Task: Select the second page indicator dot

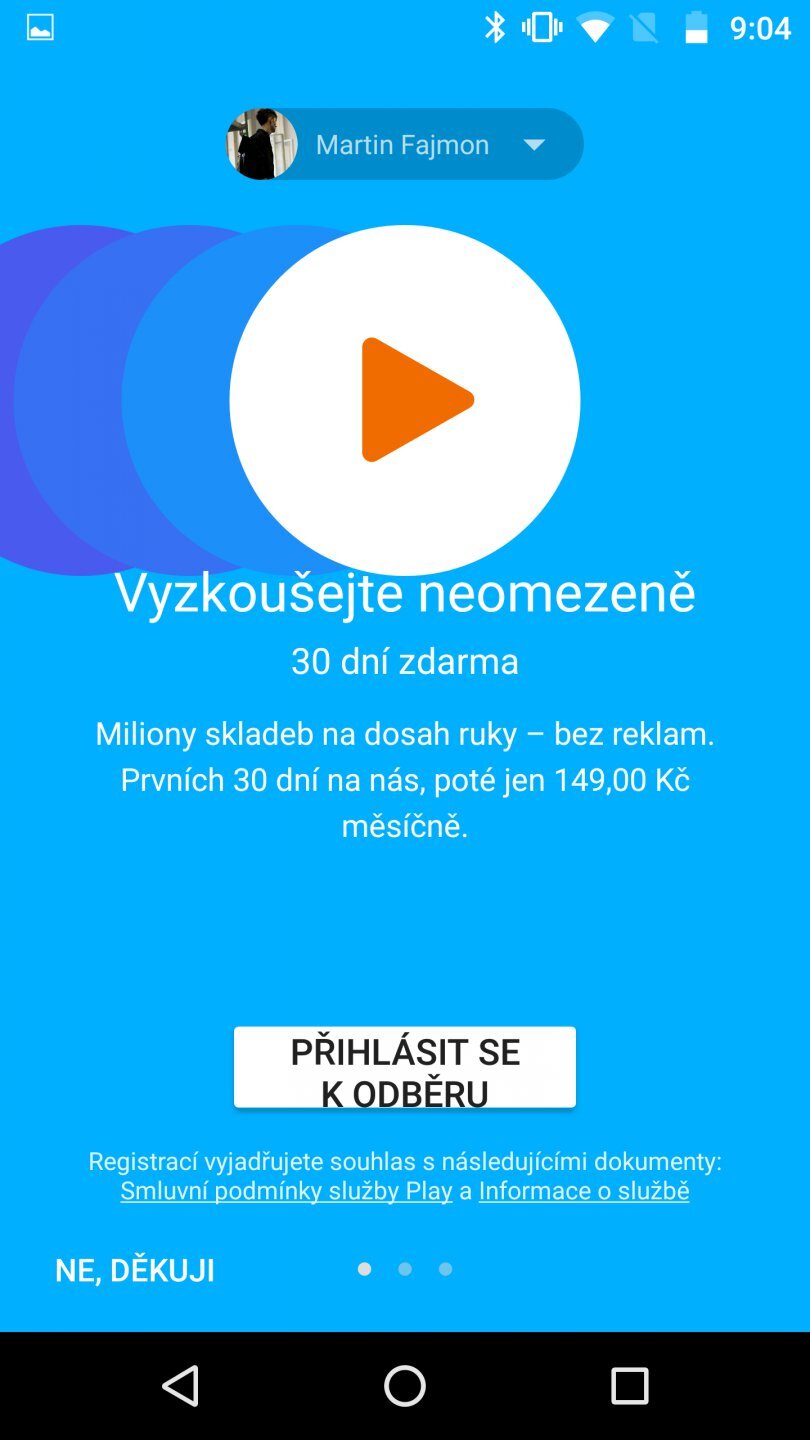Action: coord(405,1268)
